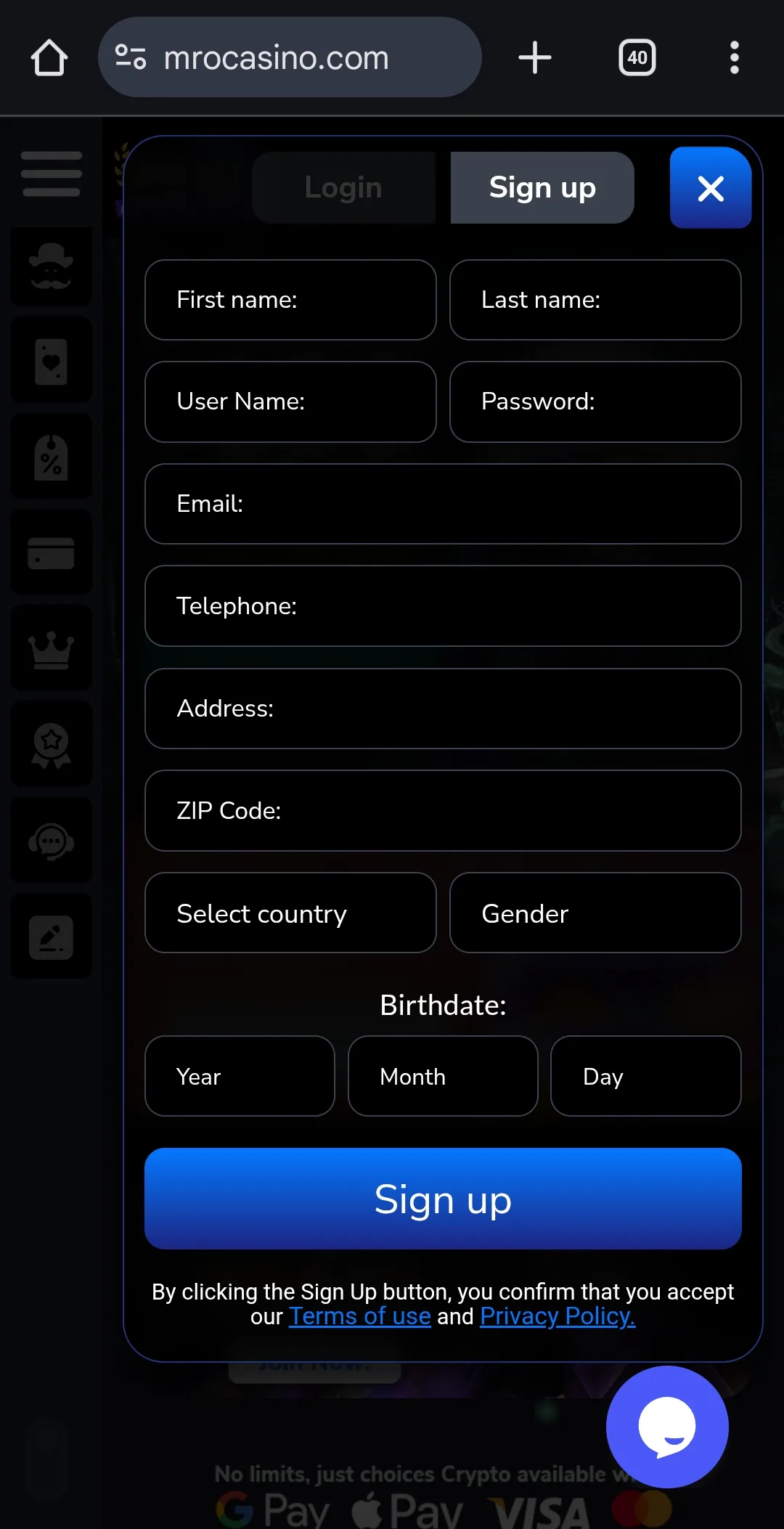The image size is (784, 1529).
Task: Switch to the Login tab
Action: [343, 188]
